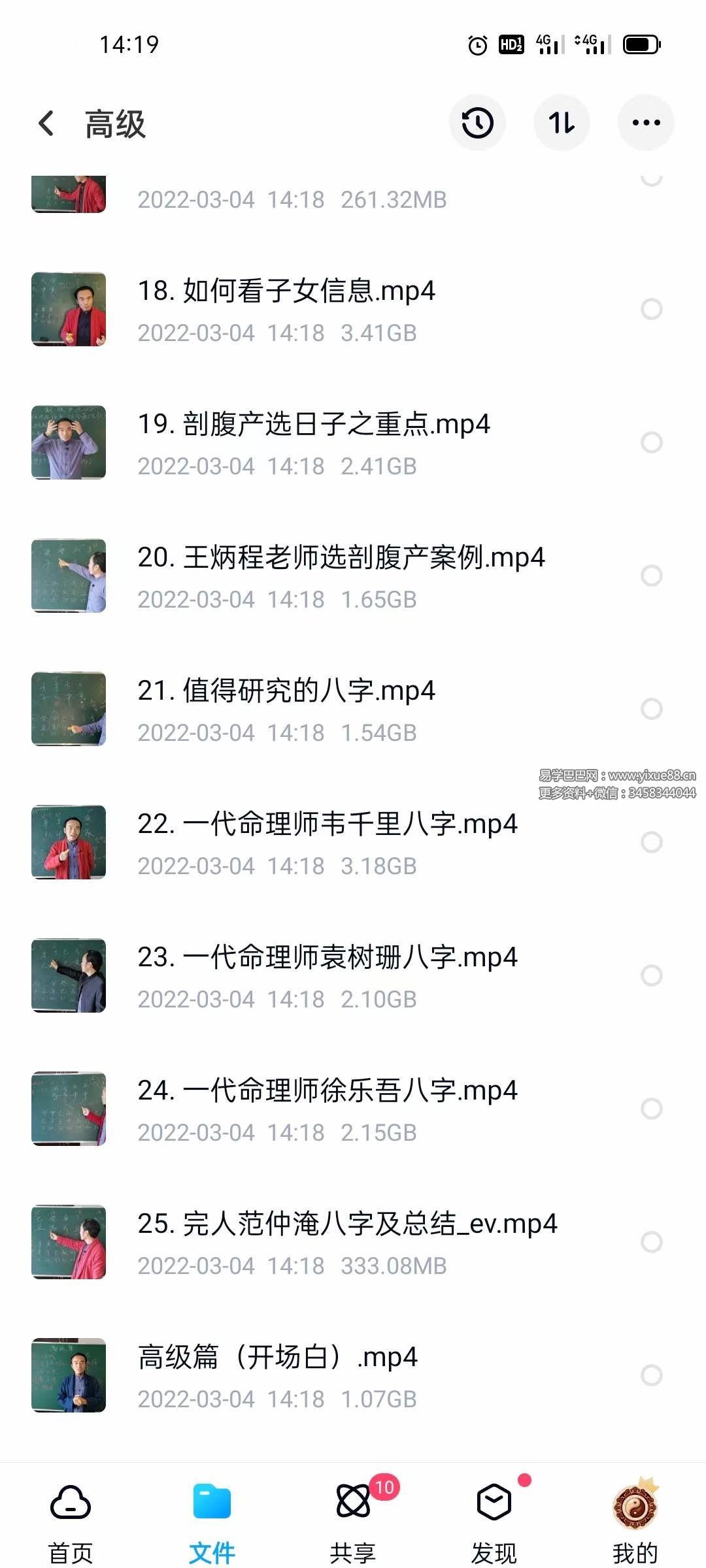Image resolution: width=706 pixels, height=1568 pixels.
Task: Open transfer history via the clock icon
Action: 478,123
